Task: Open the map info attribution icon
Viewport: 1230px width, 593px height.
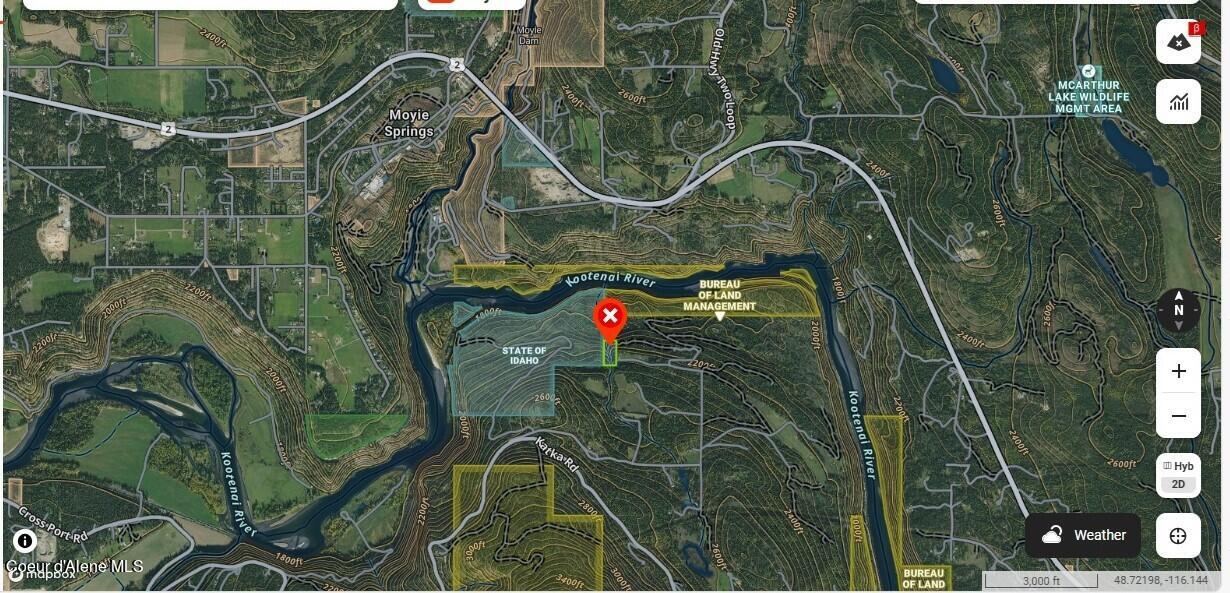Action: click(25, 541)
